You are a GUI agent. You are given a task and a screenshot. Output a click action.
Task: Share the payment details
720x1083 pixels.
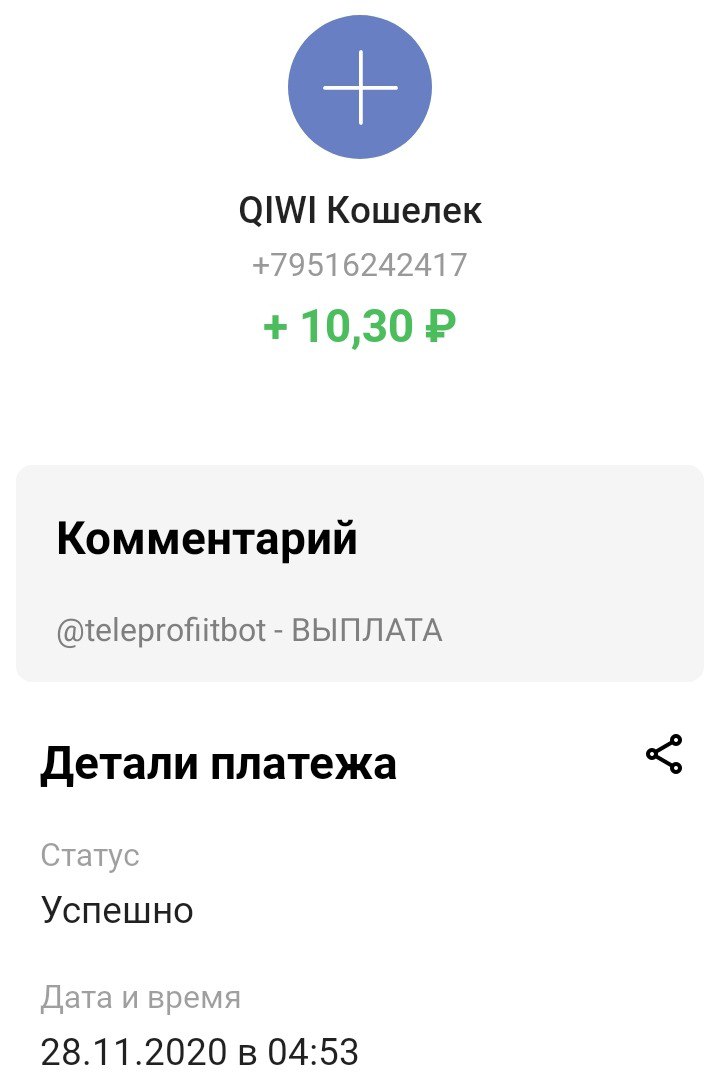point(664,755)
